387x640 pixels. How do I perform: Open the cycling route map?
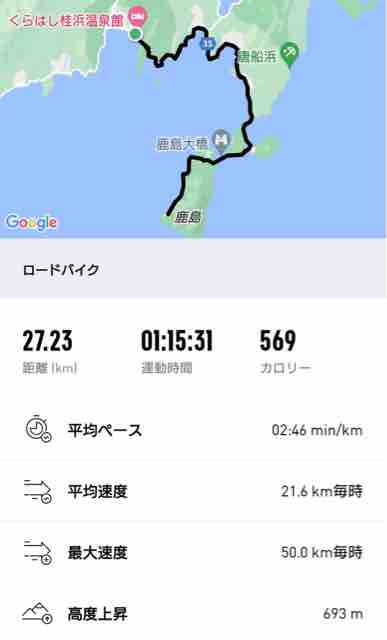[x=193, y=119]
